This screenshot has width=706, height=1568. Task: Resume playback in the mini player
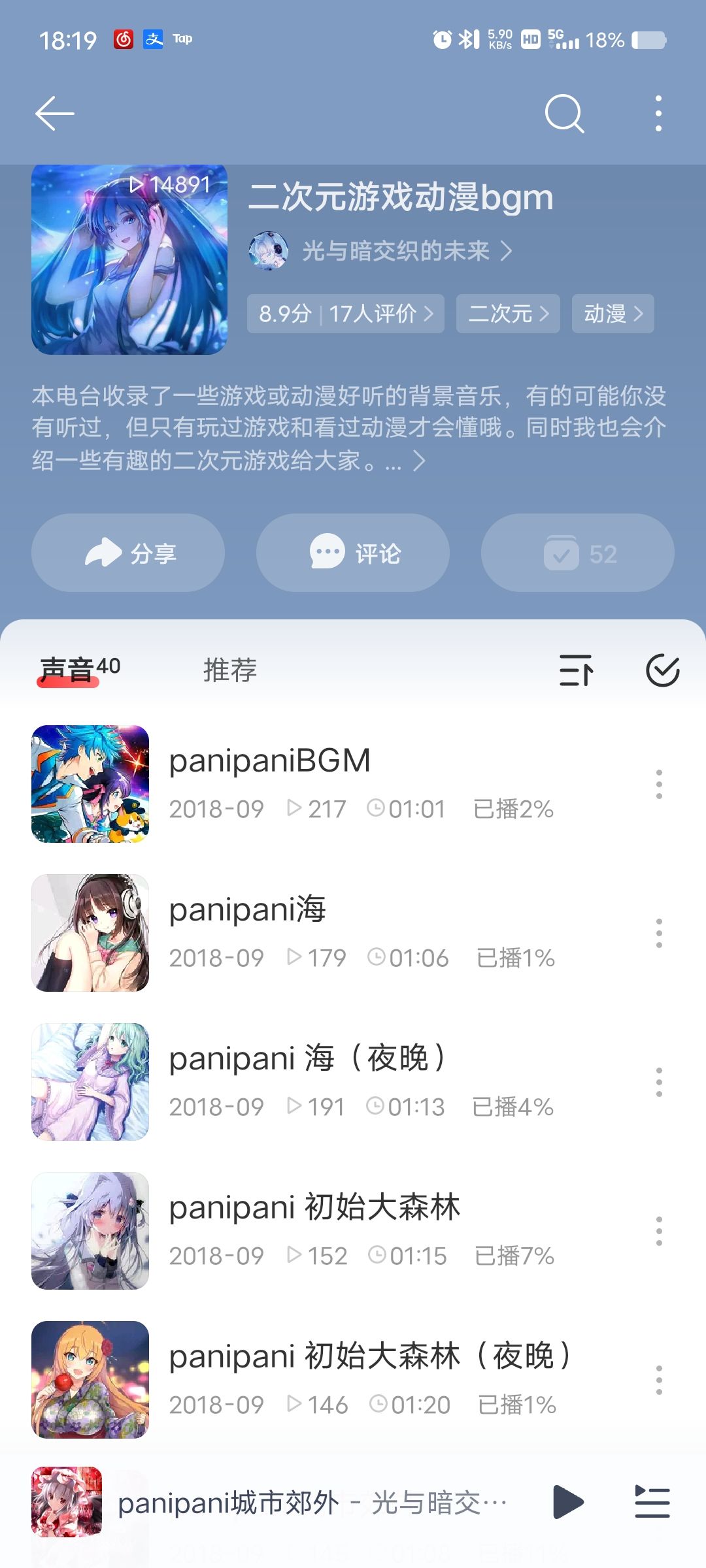[567, 1501]
